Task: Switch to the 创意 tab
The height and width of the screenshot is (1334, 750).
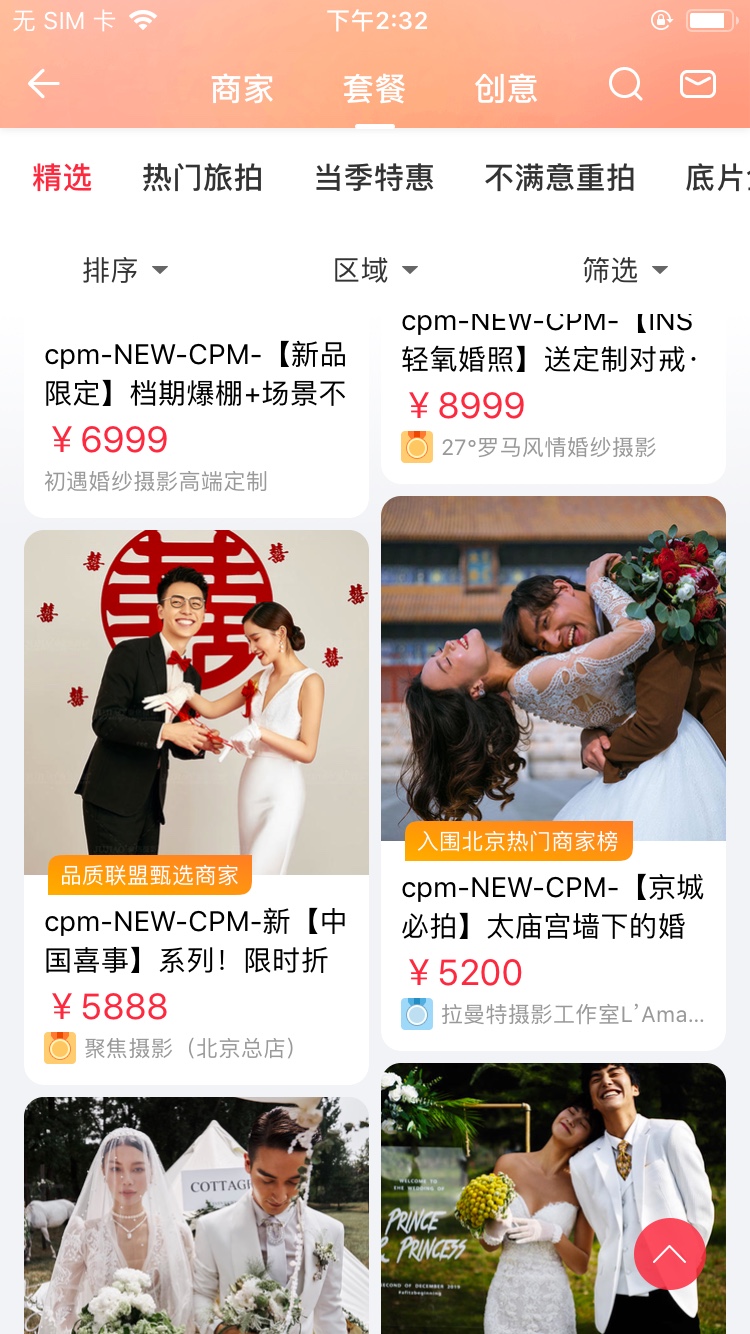Action: tap(506, 88)
